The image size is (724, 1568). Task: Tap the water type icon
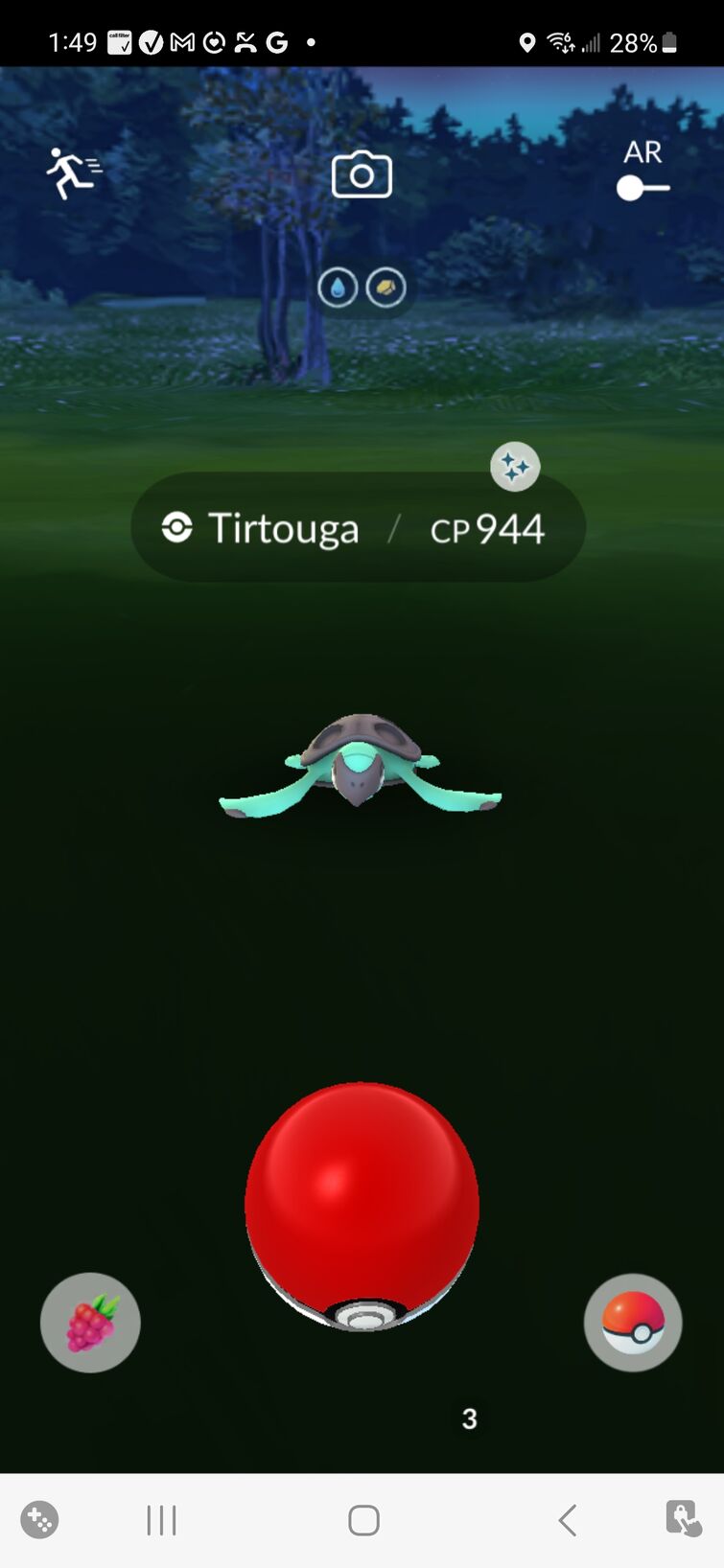[338, 288]
